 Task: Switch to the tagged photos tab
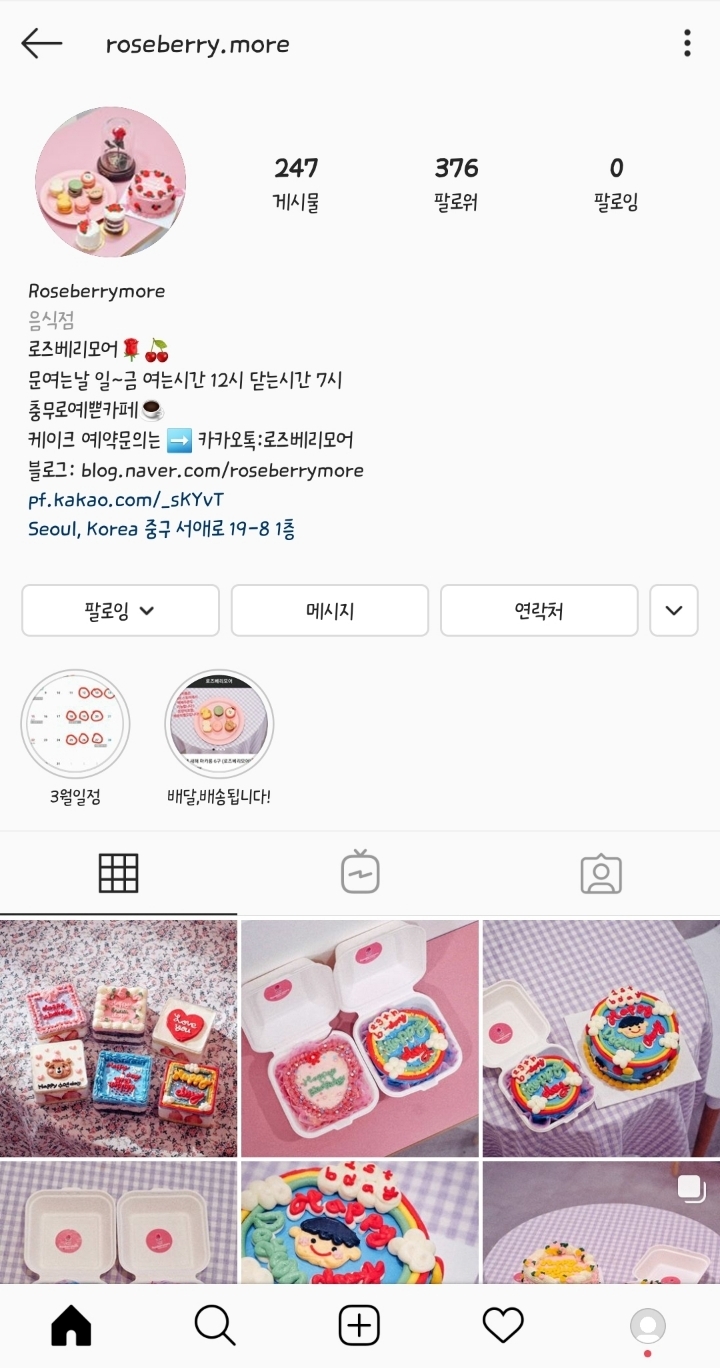click(x=601, y=873)
